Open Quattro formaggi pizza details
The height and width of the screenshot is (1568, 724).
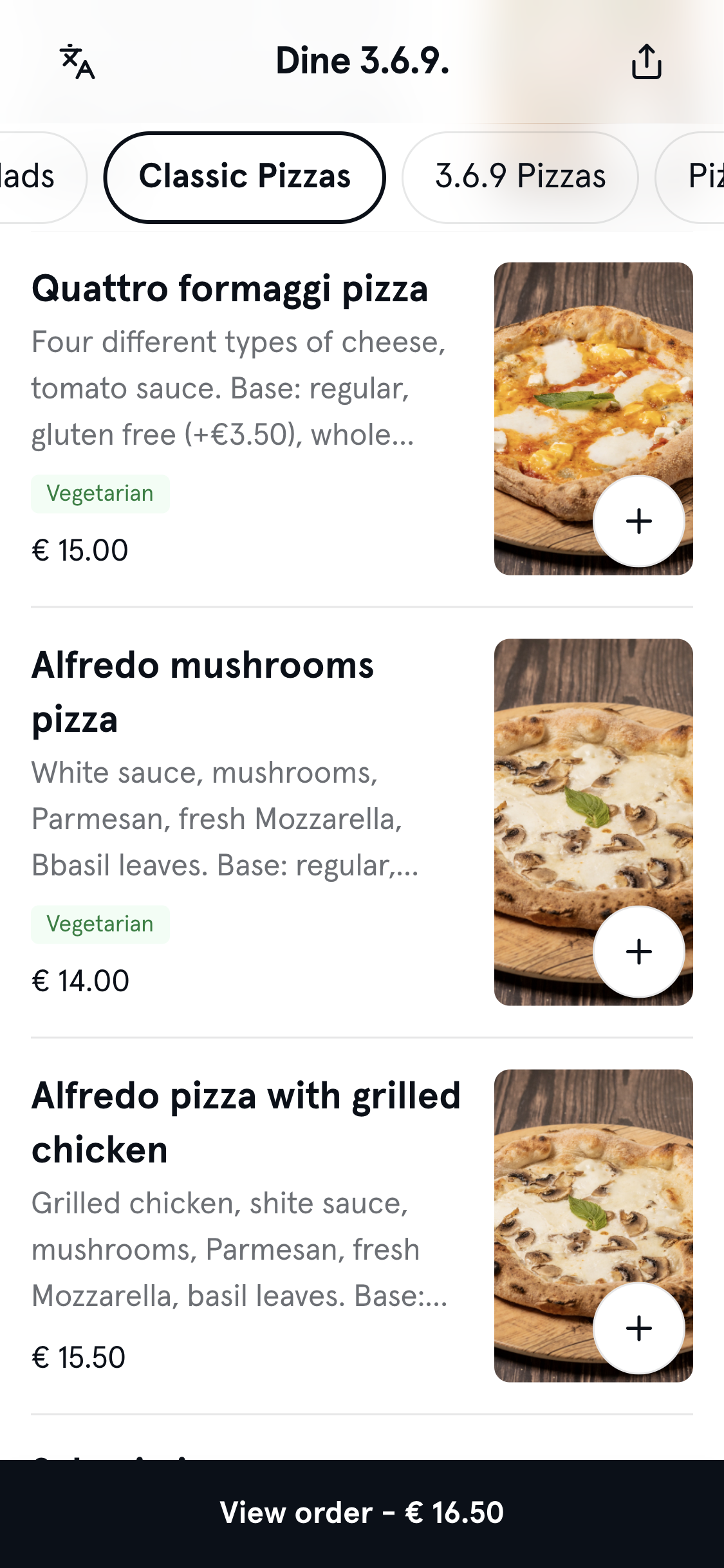pyautogui.click(x=230, y=289)
